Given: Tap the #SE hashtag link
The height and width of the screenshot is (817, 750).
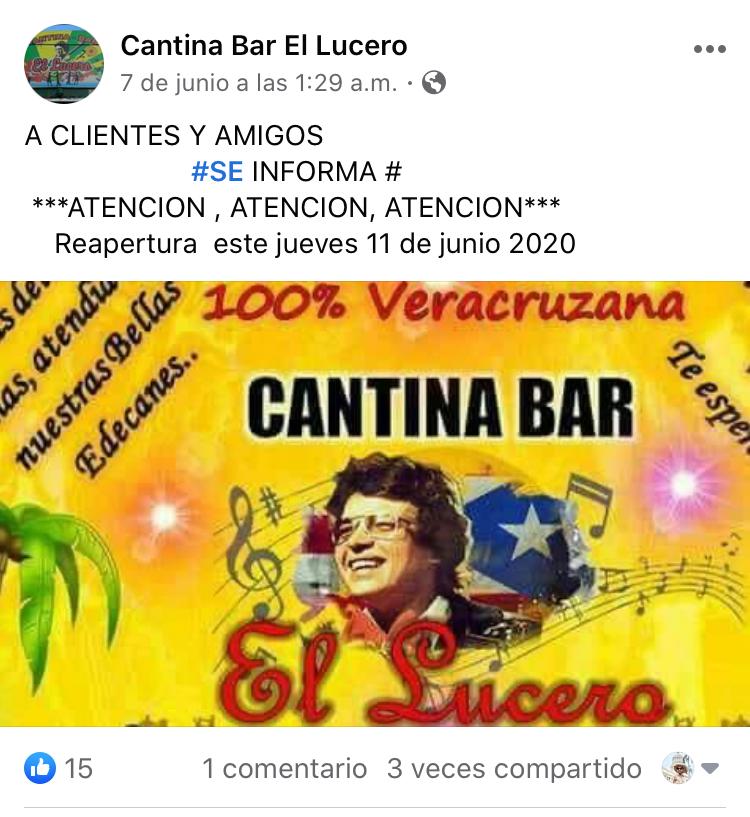Looking at the screenshot, I should [217, 171].
